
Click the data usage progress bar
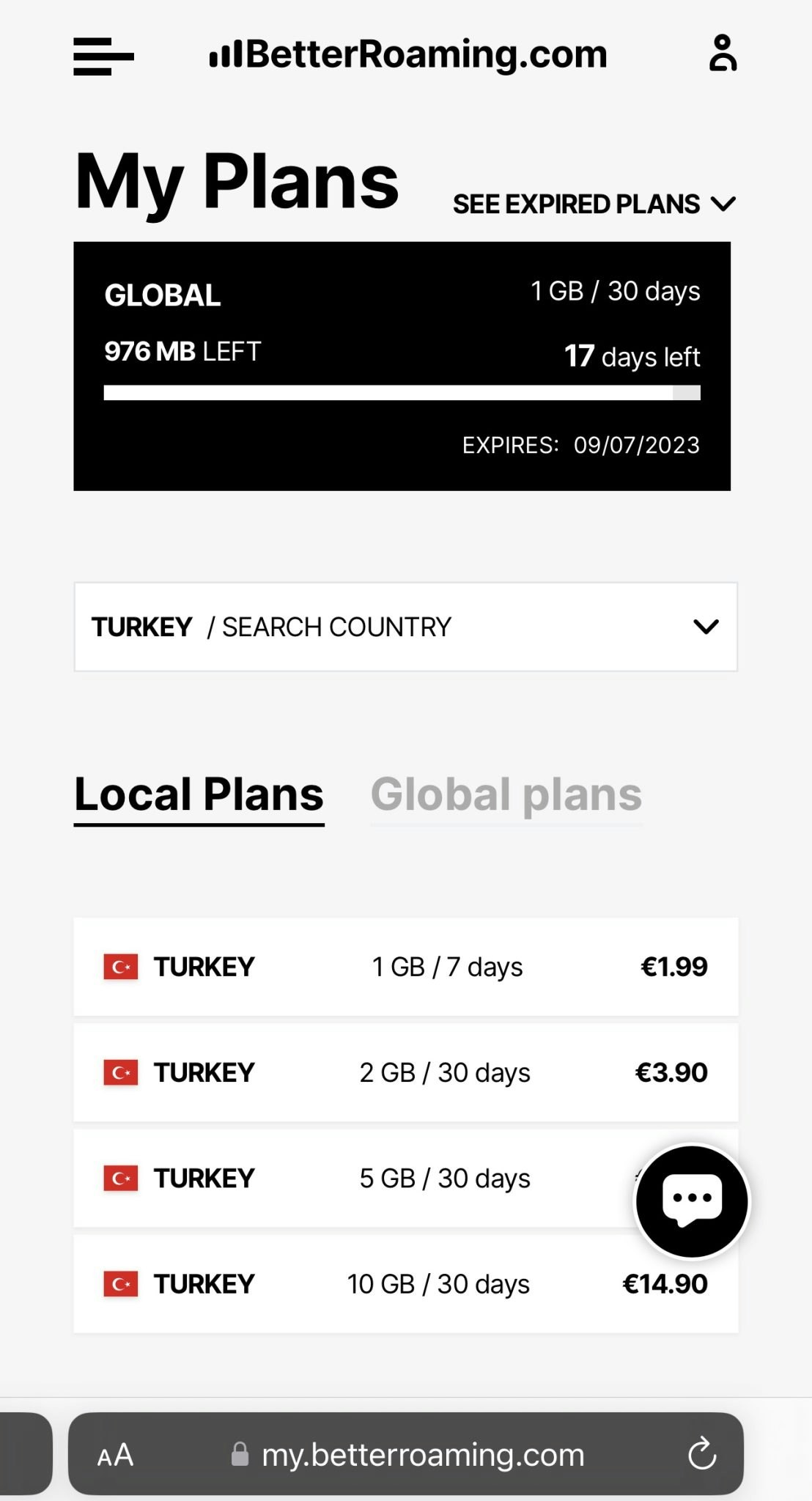point(402,394)
